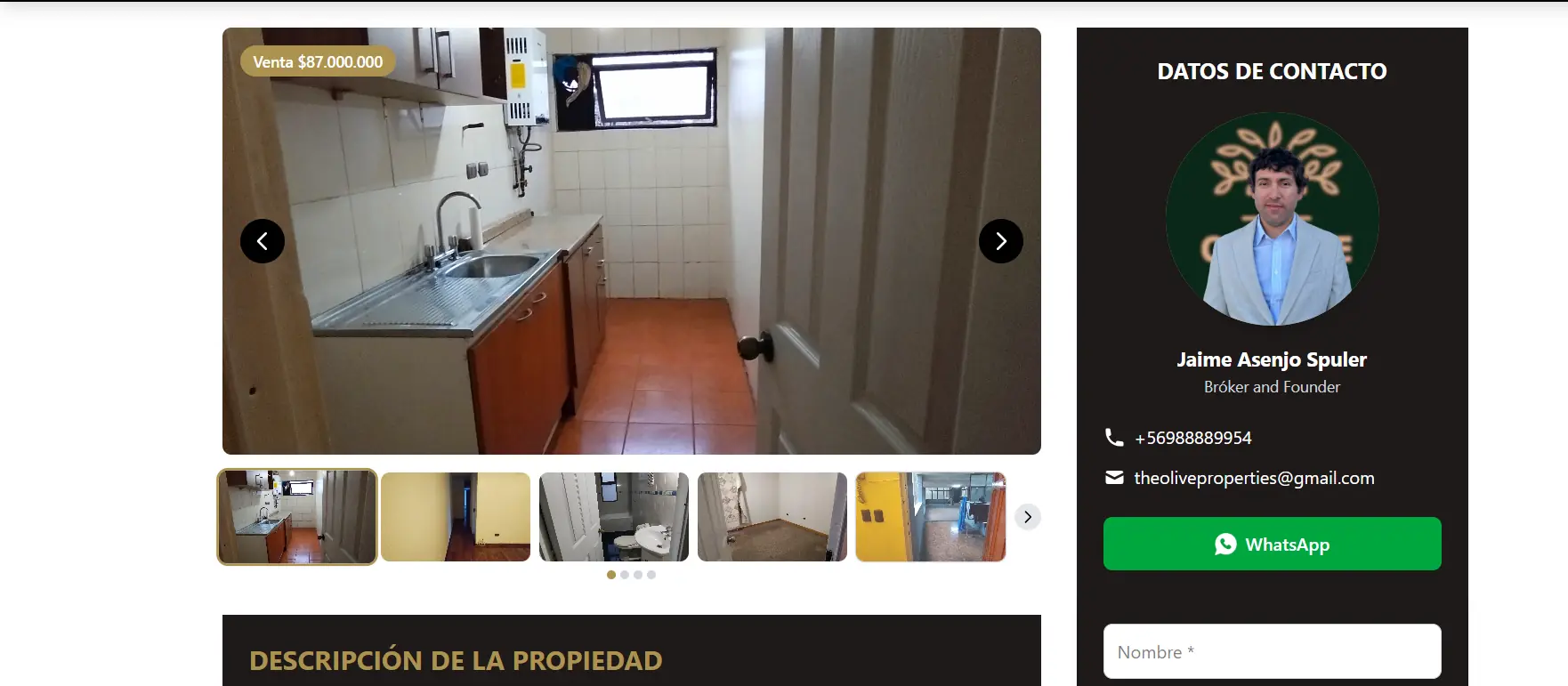The height and width of the screenshot is (686, 1568).
Task: Email theoliveproperties@gmail.com
Action: coord(1253,478)
